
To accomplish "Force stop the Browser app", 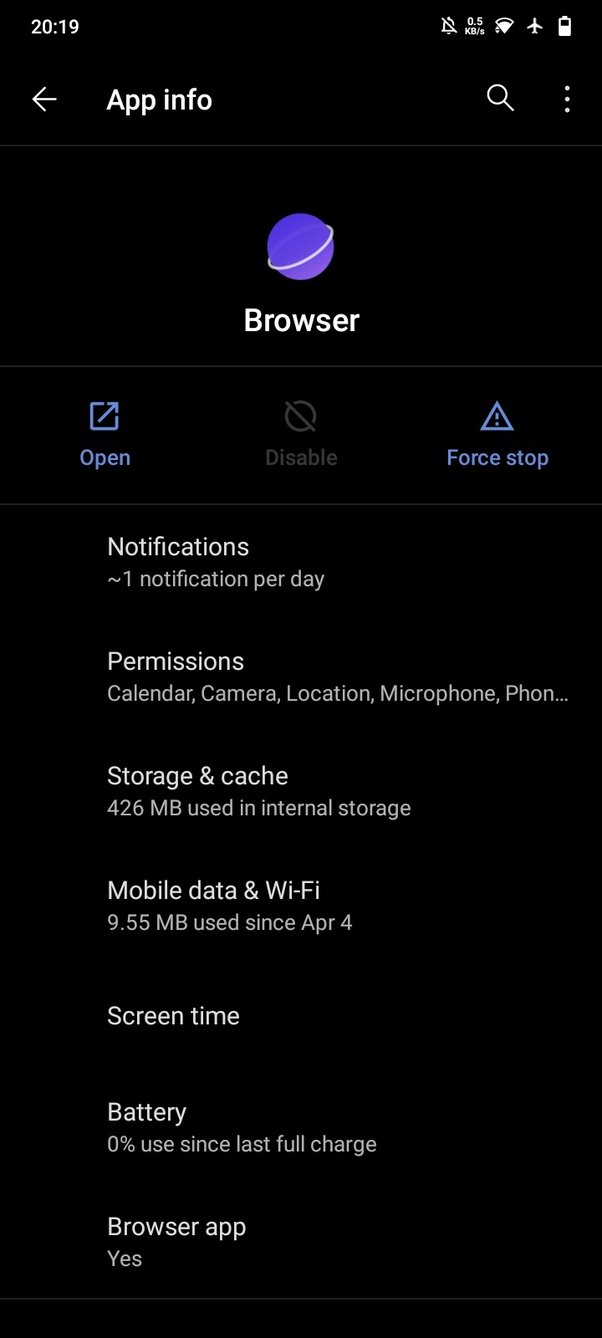I will (497, 434).
